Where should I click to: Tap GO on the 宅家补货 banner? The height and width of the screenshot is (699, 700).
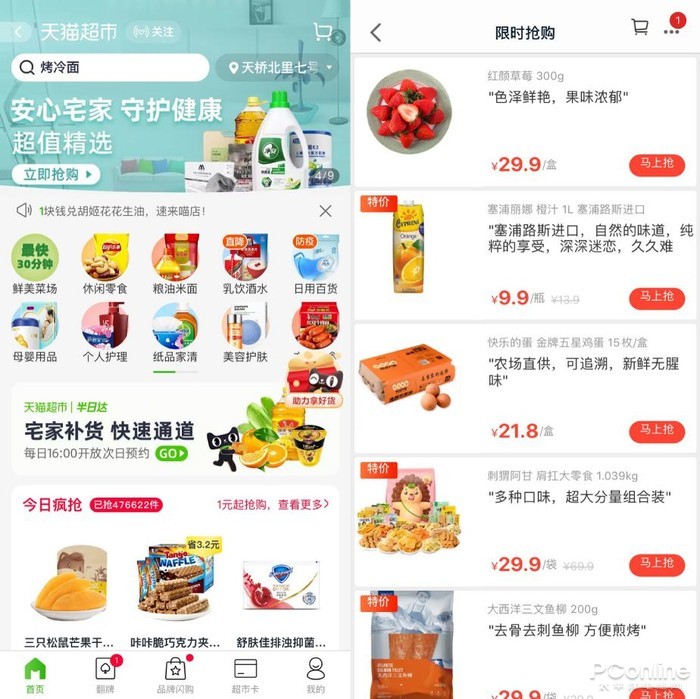[x=172, y=453]
